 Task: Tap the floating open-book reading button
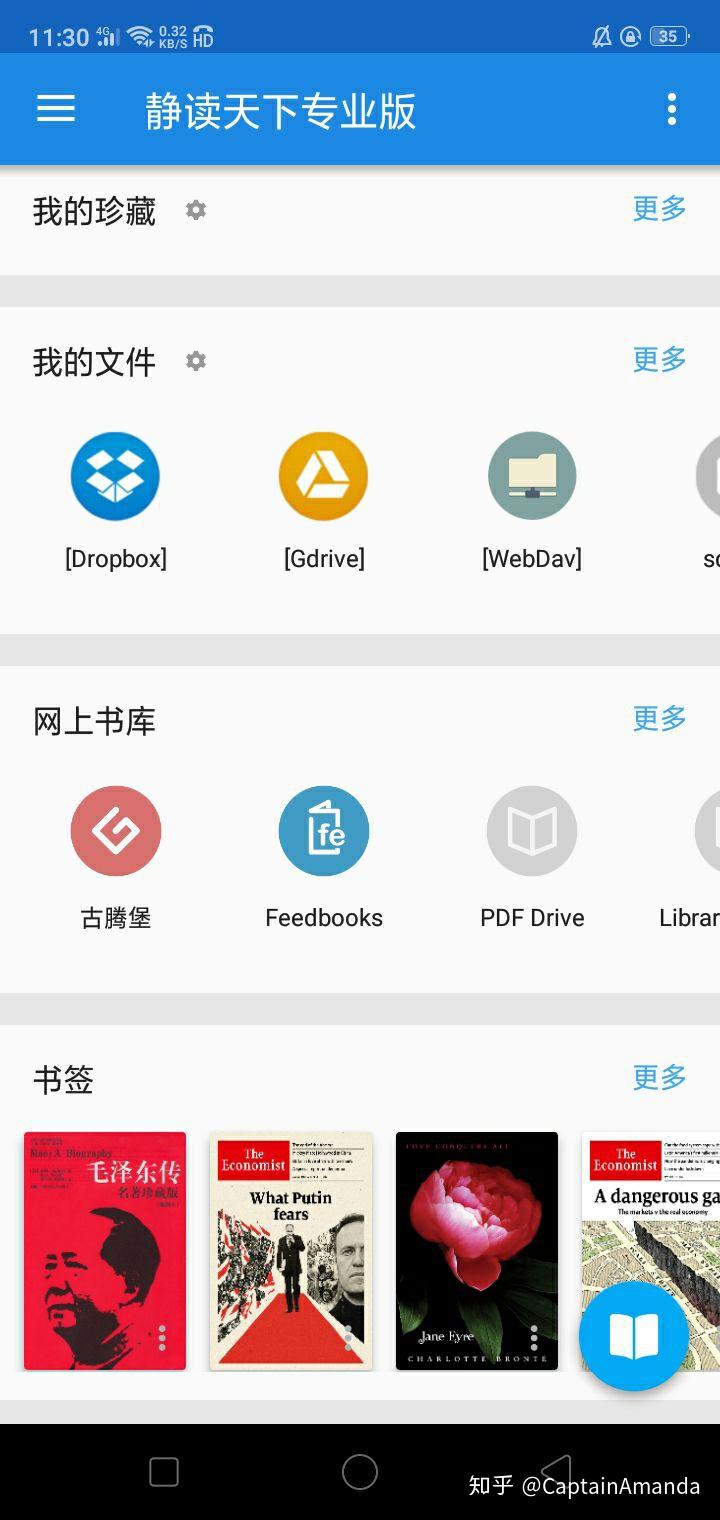(634, 1337)
